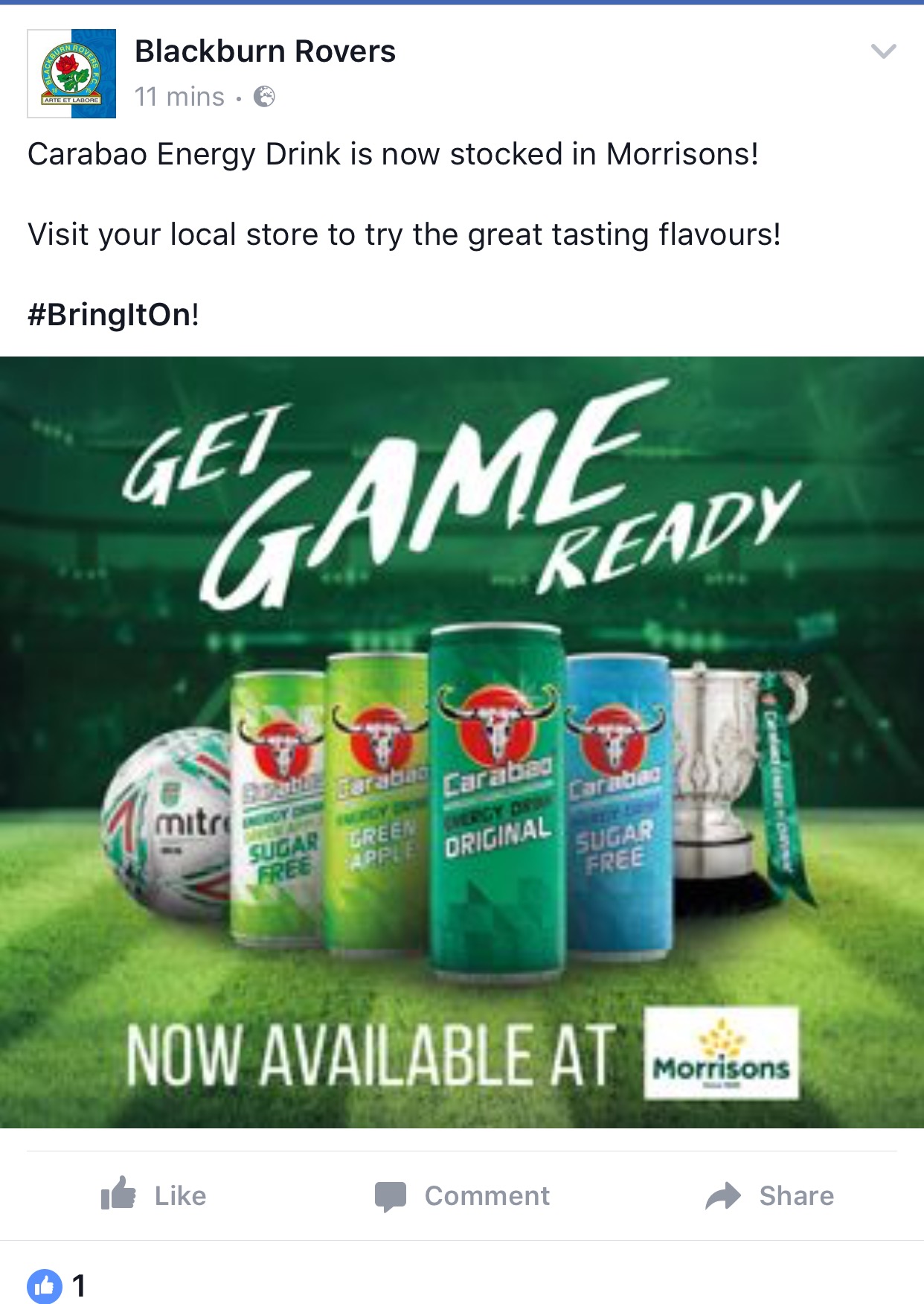Screen dimensions: 924x1304
Task: Open the Blackburn Rovers page name
Action: click(x=265, y=51)
